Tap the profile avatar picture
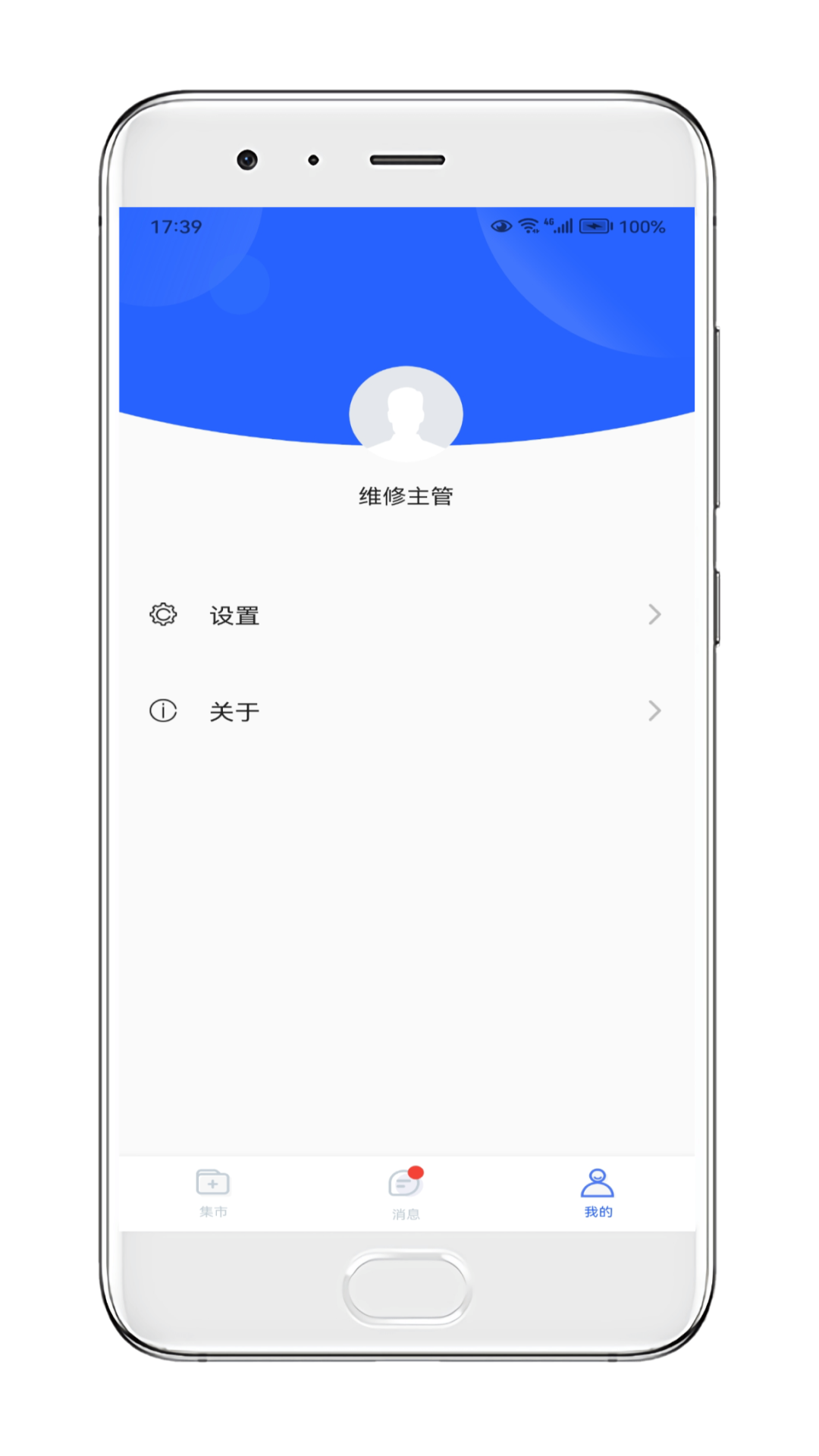Image resolution: width=819 pixels, height=1456 pixels. (x=406, y=414)
